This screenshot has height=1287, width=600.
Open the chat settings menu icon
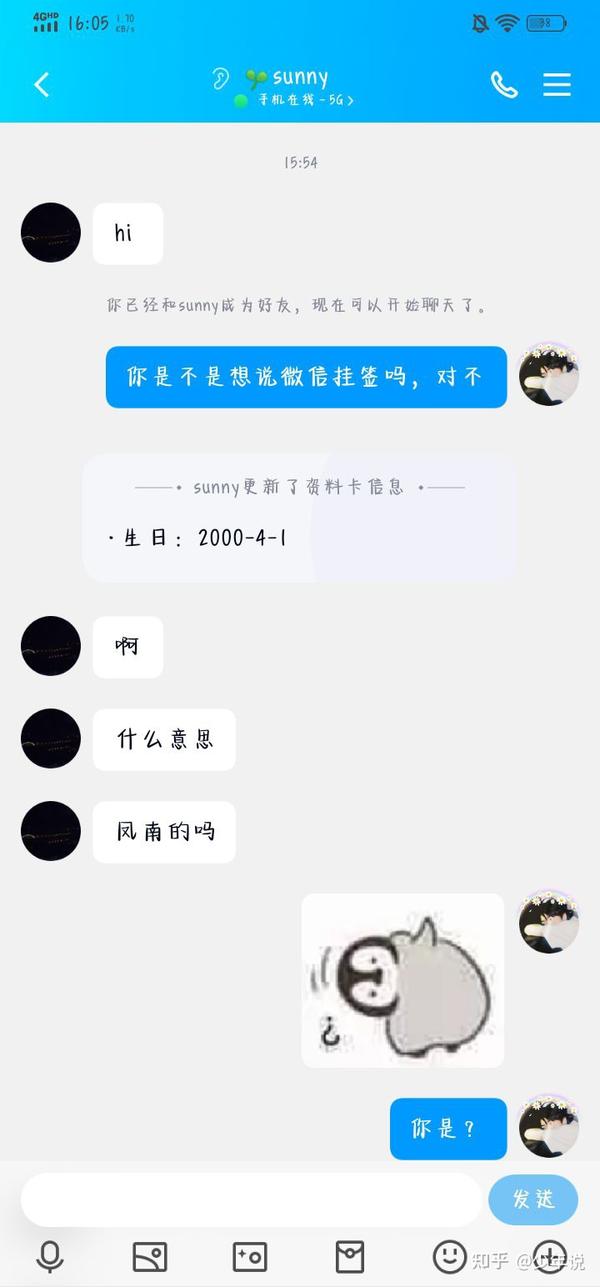click(557, 85)
